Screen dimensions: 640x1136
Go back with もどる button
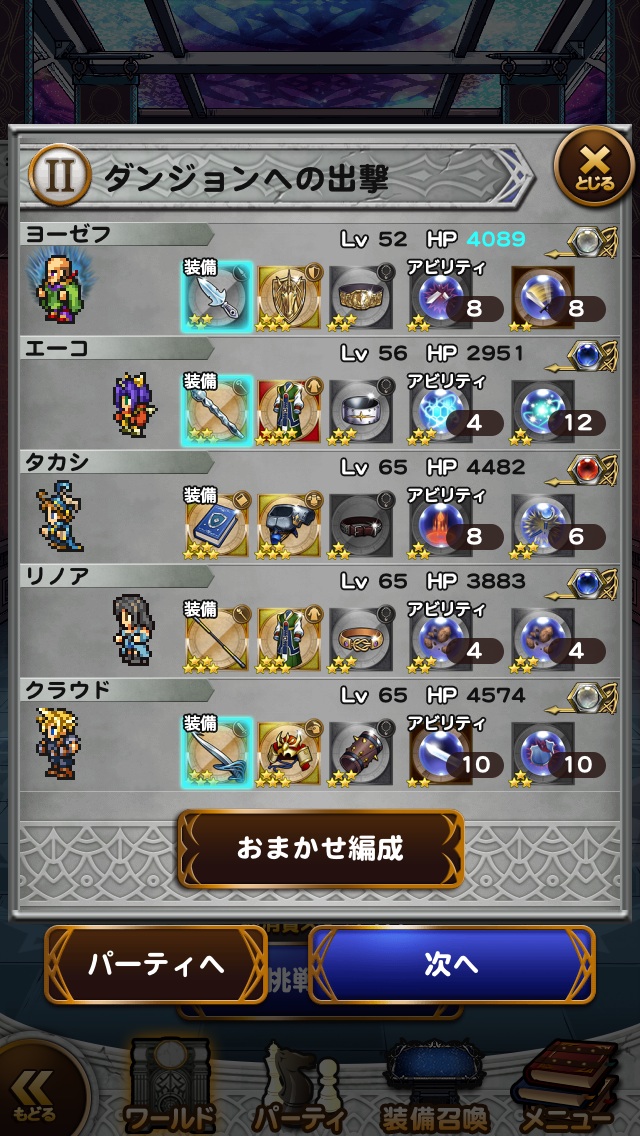tap(35, 1096)
